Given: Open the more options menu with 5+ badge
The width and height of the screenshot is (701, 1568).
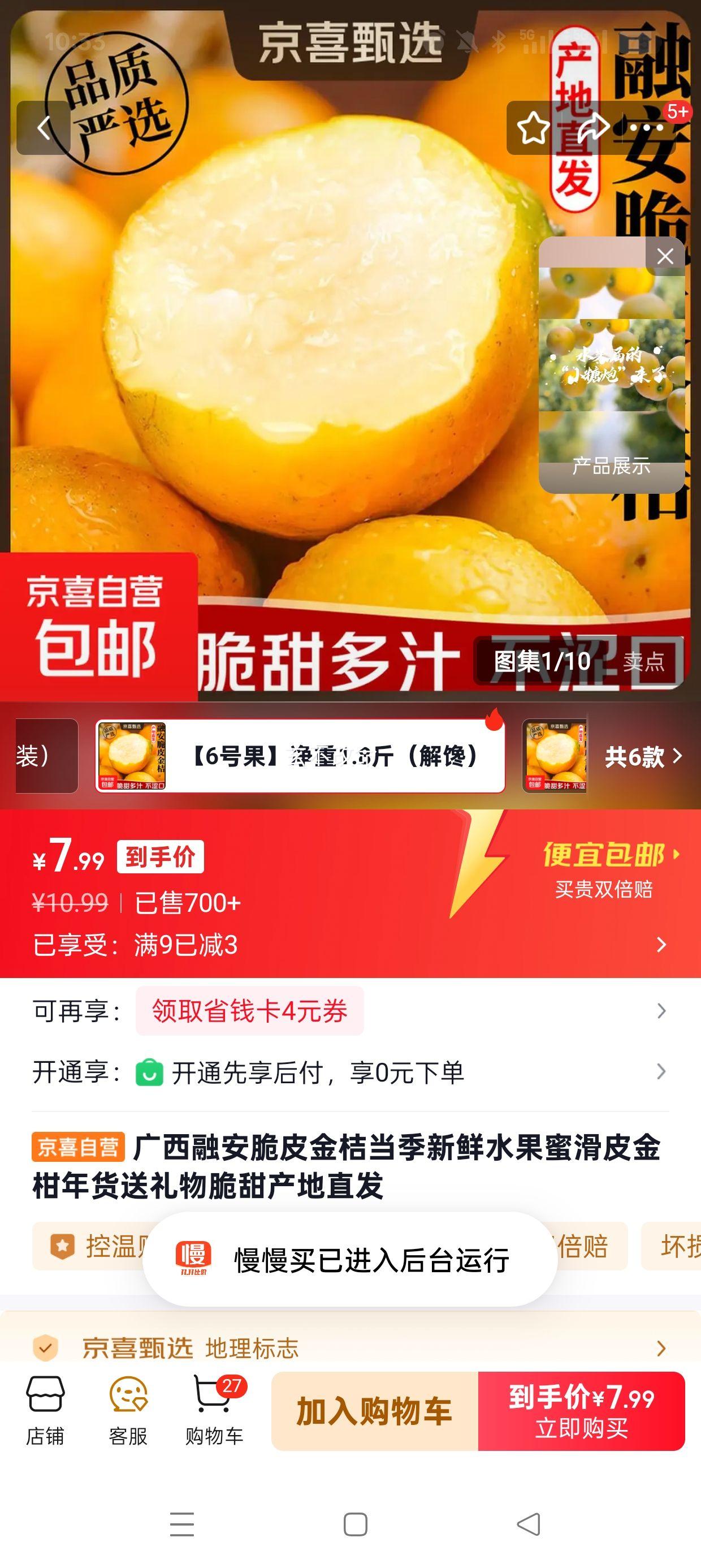Looking at the screenshot, I should [648, 128].
